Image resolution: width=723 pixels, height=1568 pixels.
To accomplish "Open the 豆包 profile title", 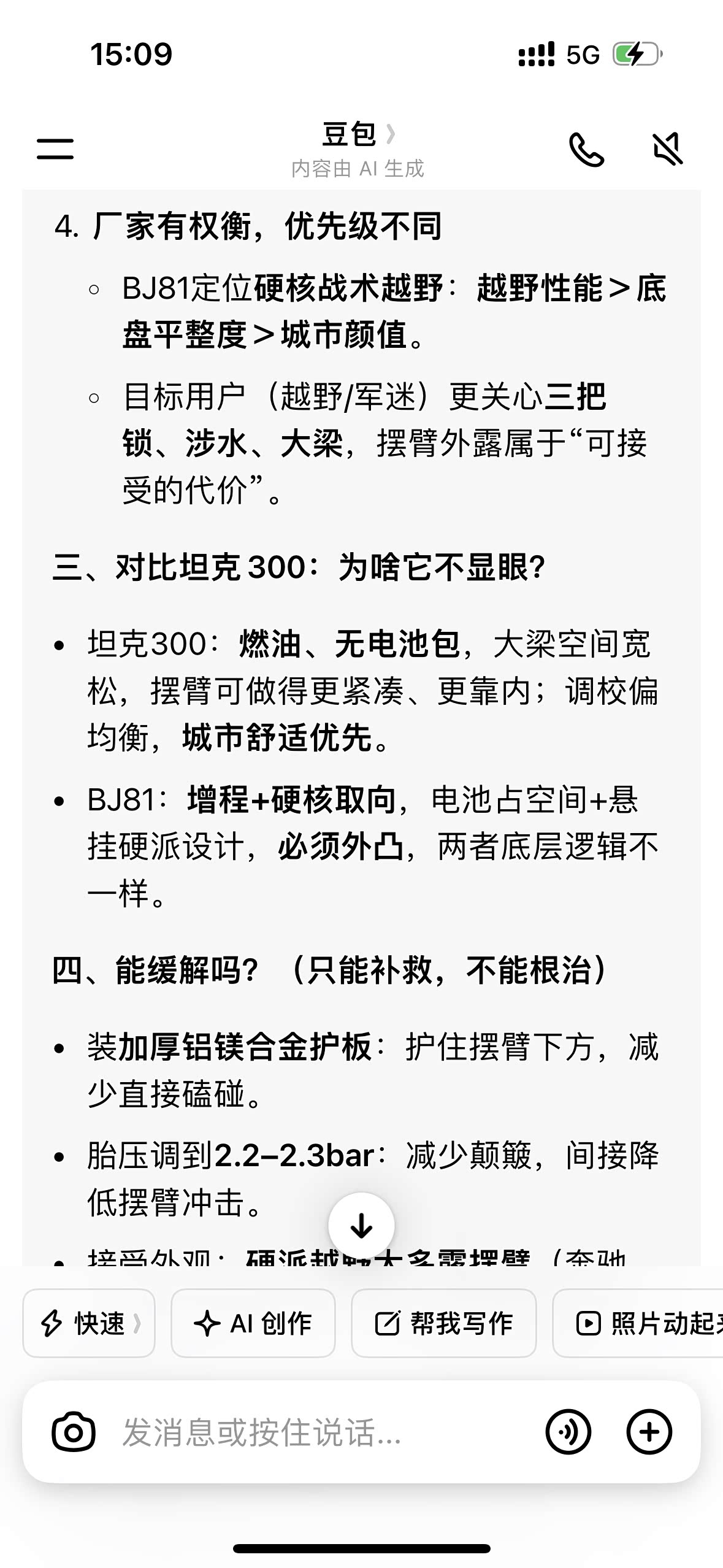I will (359, 134).
